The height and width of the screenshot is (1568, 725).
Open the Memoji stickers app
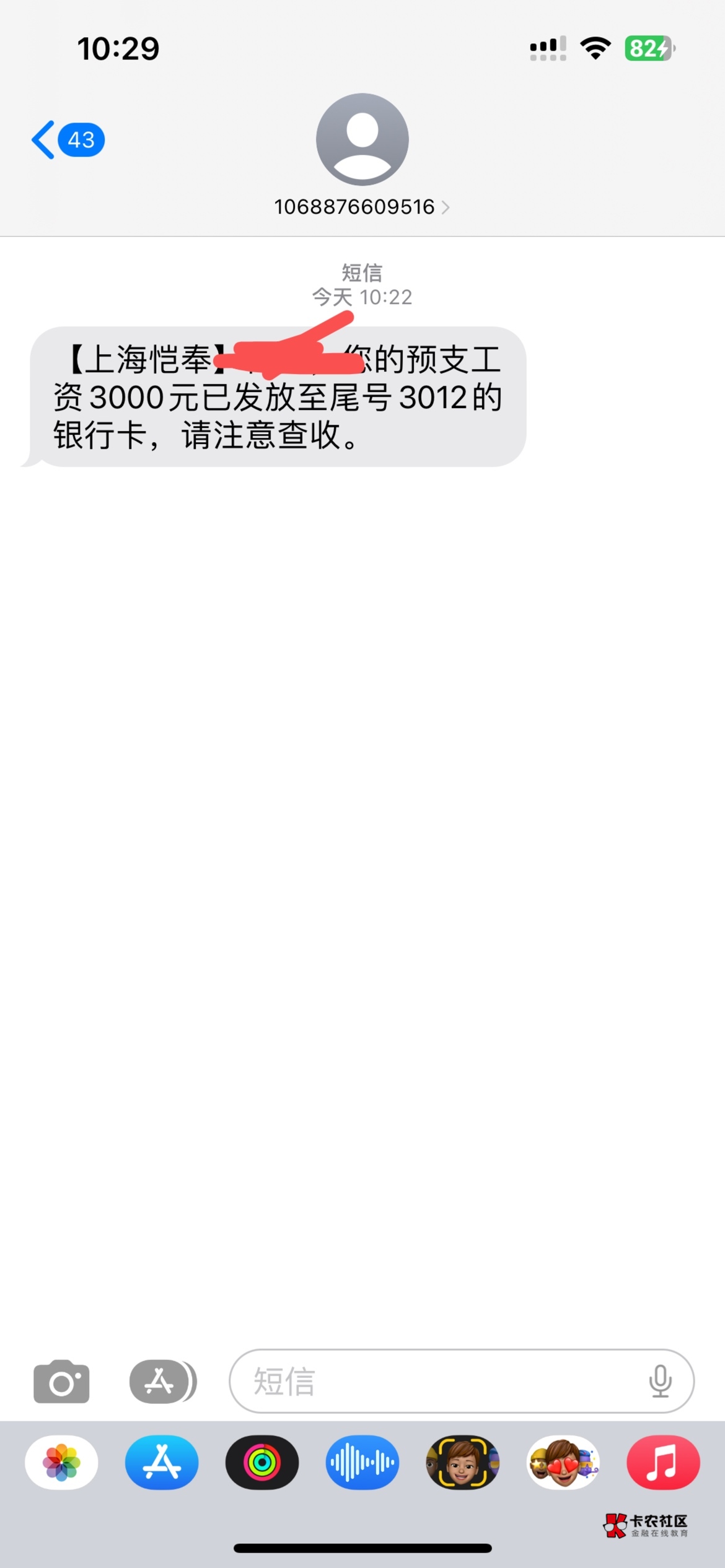pos(563,1463)
